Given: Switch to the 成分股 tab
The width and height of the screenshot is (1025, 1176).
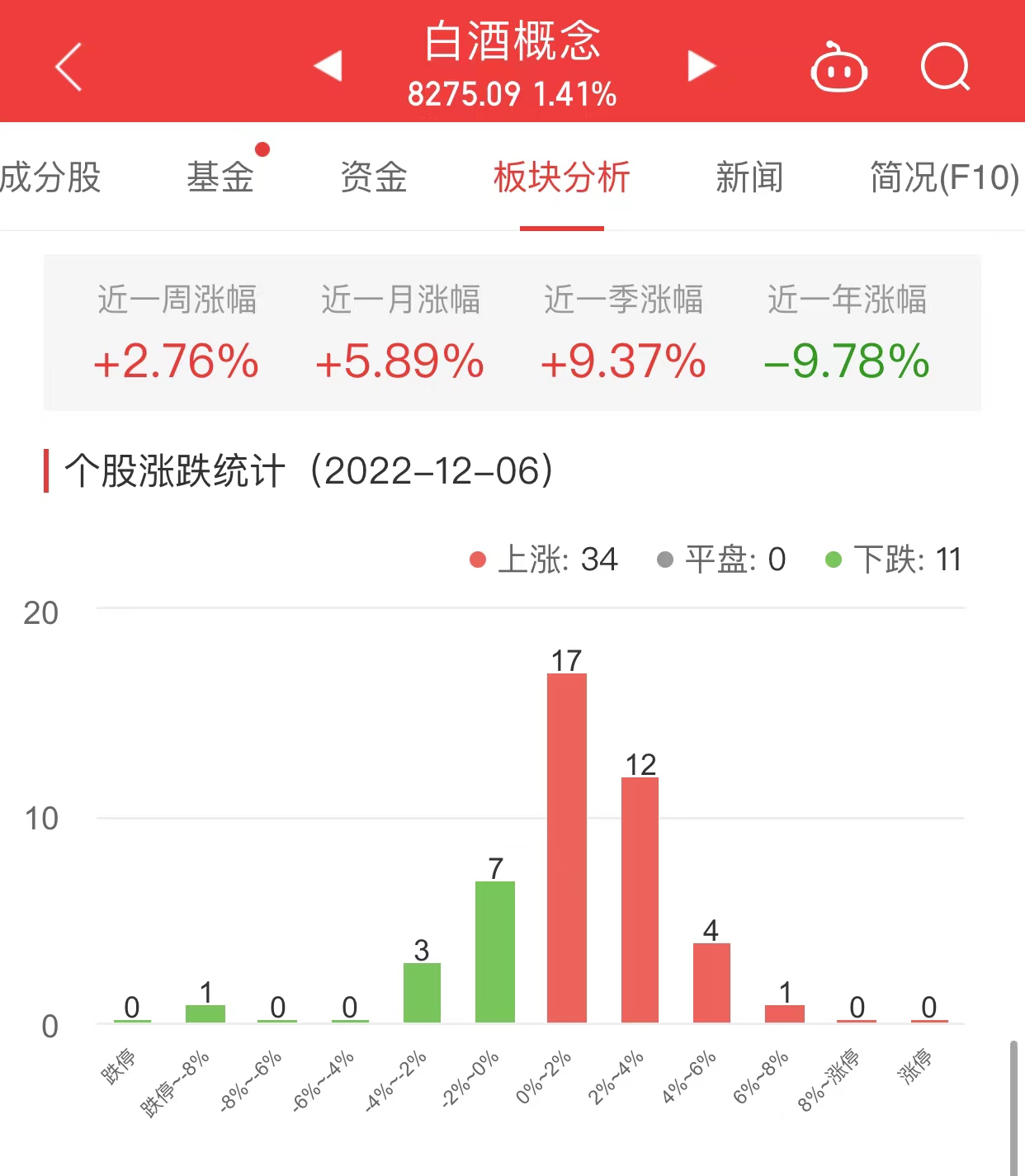Looking at the screenshot, I should click(51, 177).
